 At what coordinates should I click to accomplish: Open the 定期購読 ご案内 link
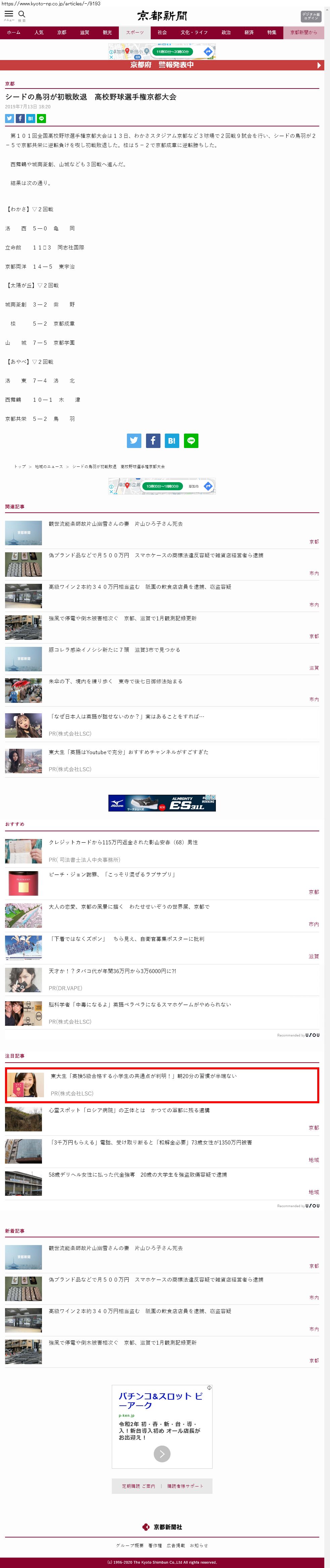138,1486
